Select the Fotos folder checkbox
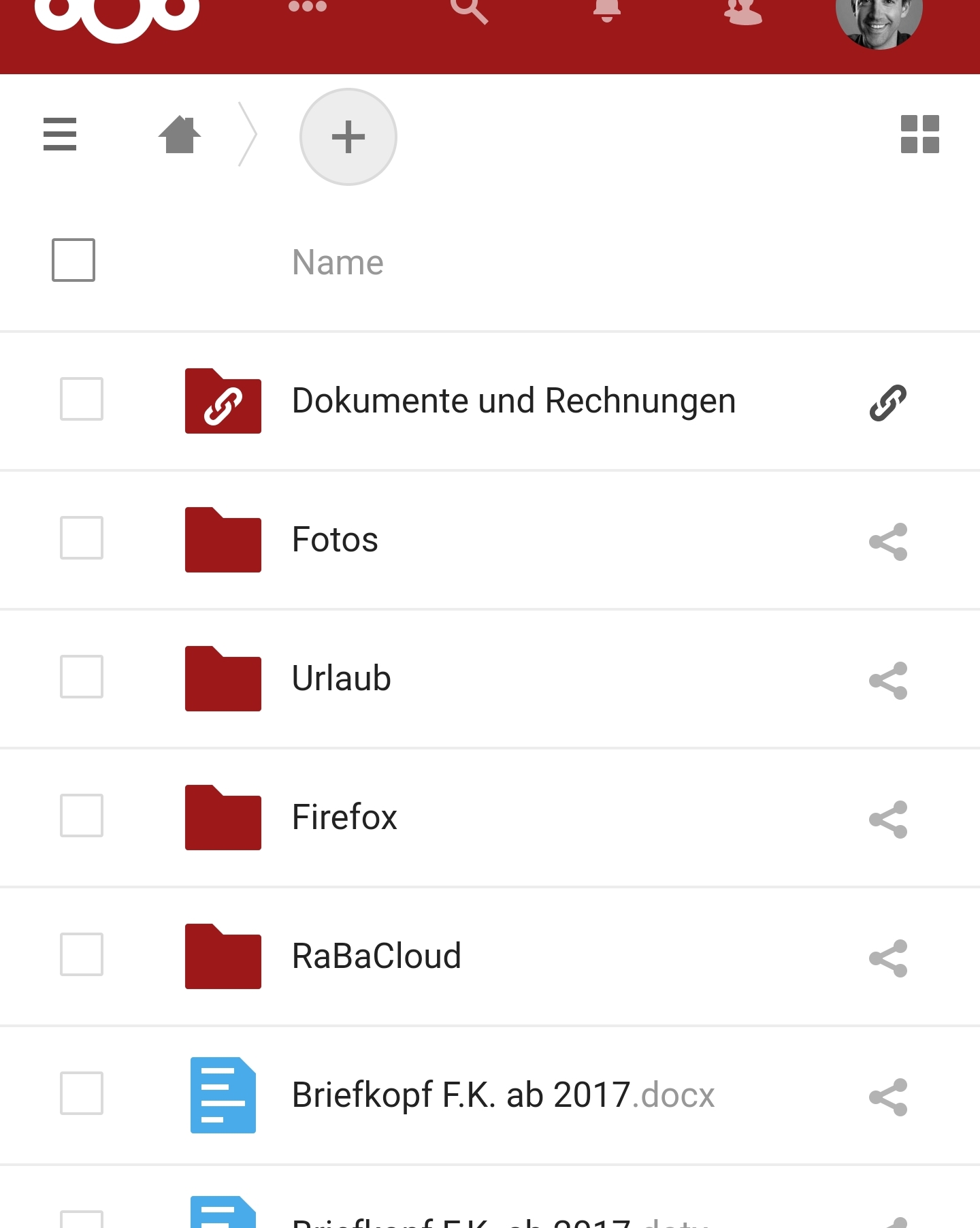This screenshot has width=980, height=1228. pyautogui.click(x=82, y=538)
